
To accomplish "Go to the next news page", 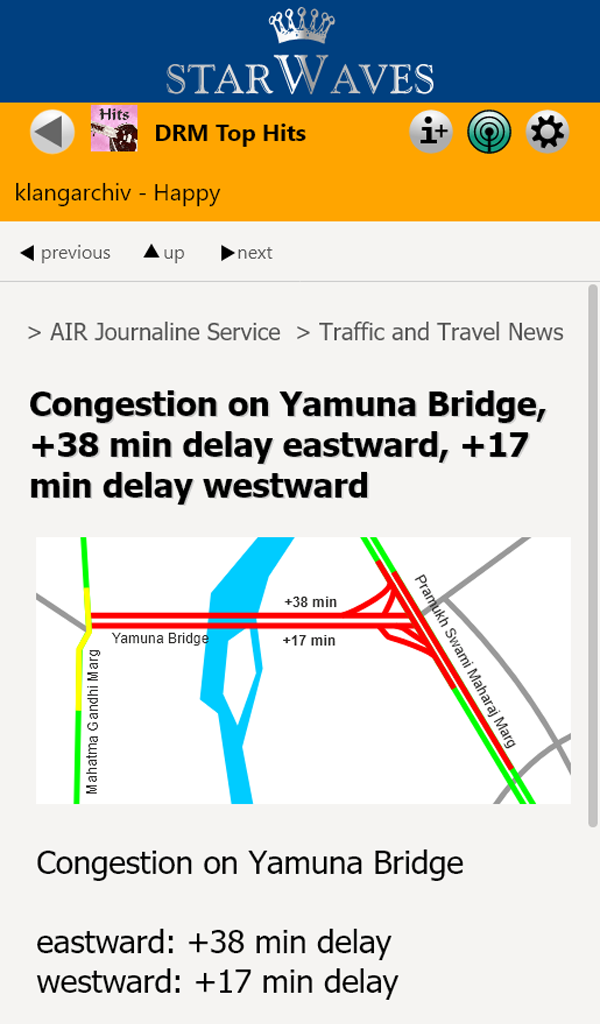I will pos(247,253).
